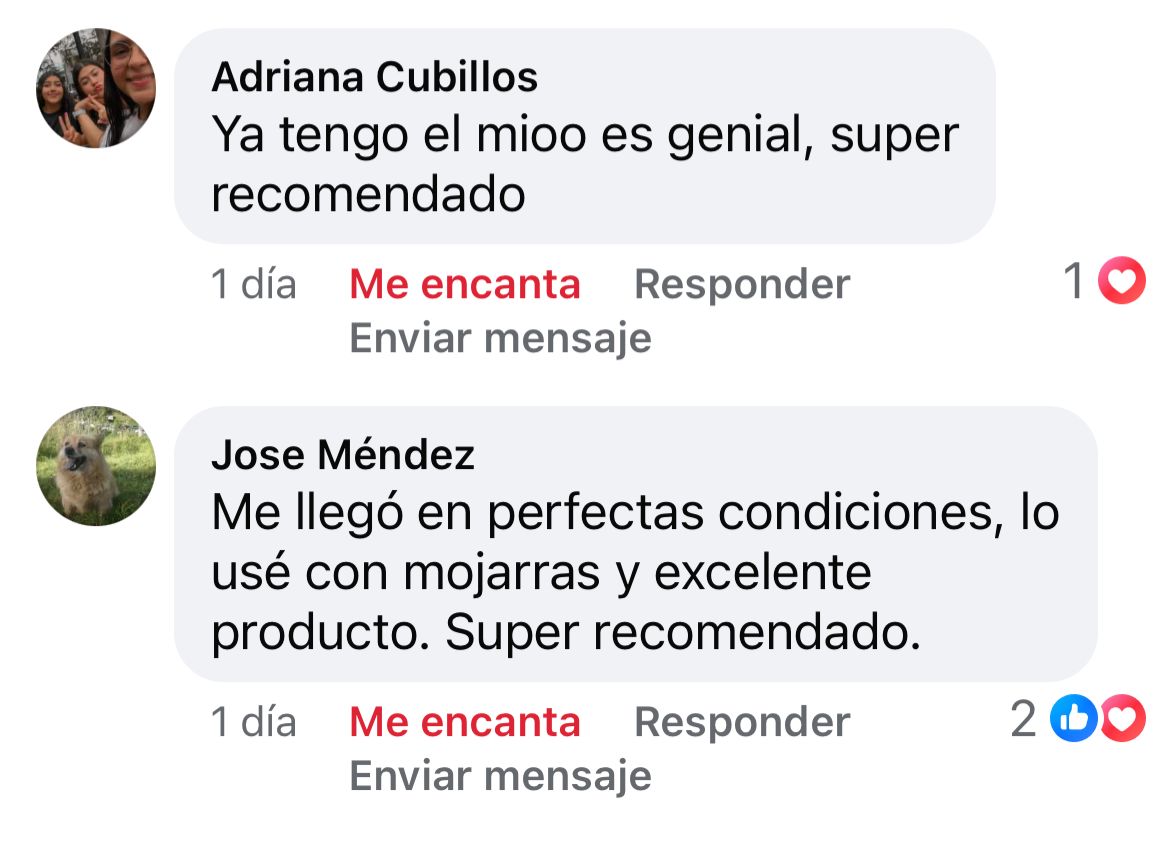
Task: Open Adriana Cubillos' profile picture
Action: click(96, 88)
